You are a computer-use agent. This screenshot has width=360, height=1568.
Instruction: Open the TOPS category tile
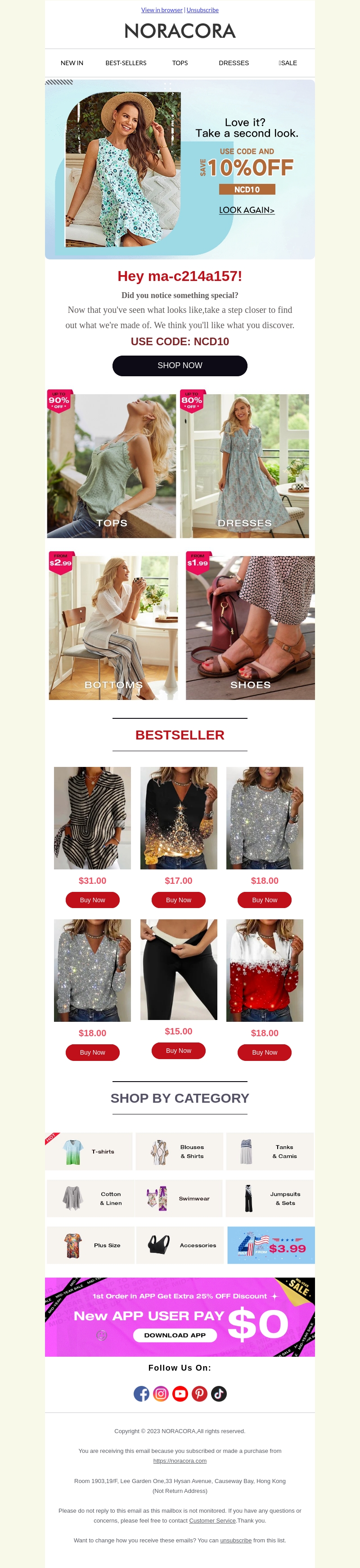112,466
